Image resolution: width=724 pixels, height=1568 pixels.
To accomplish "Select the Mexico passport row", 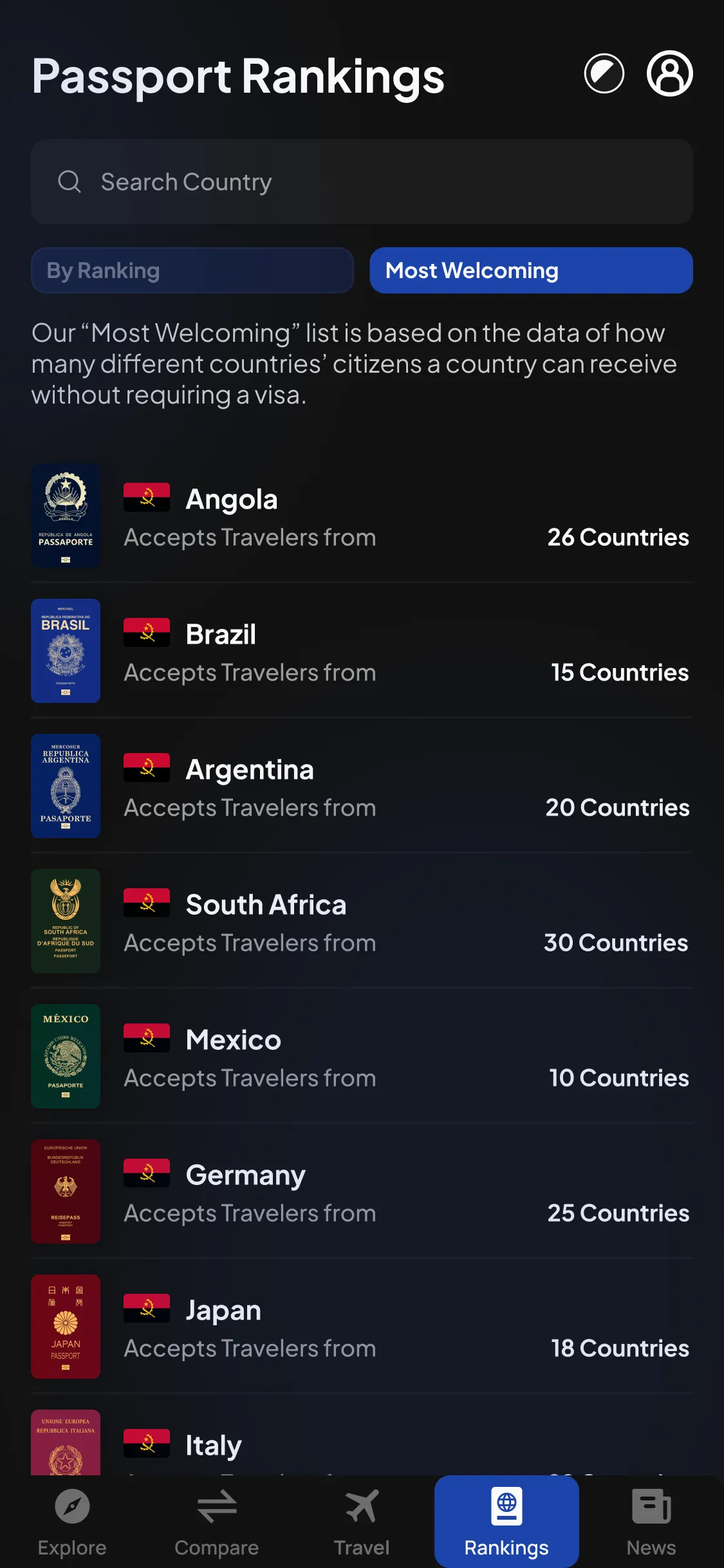I will coord(362,1057).
